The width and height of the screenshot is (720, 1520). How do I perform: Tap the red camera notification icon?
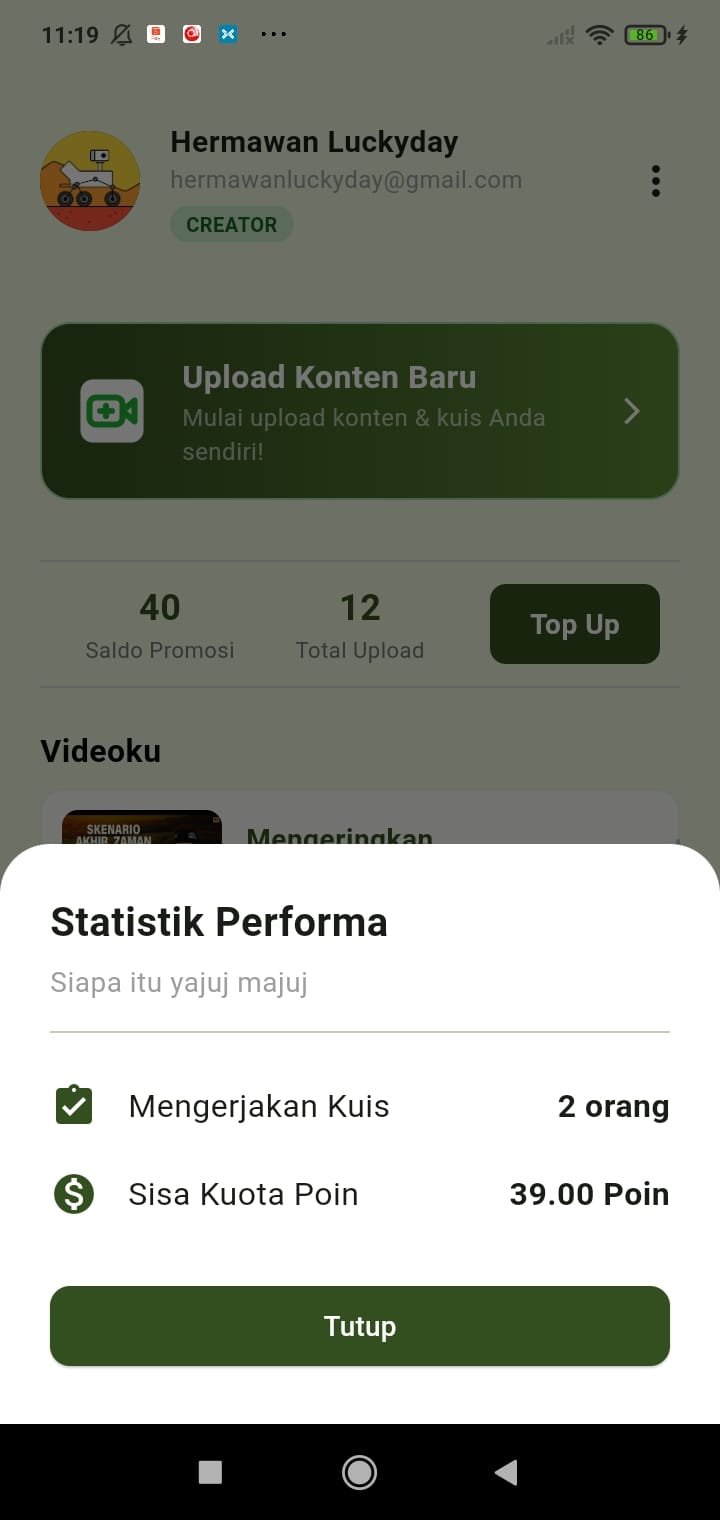(192, 33)
